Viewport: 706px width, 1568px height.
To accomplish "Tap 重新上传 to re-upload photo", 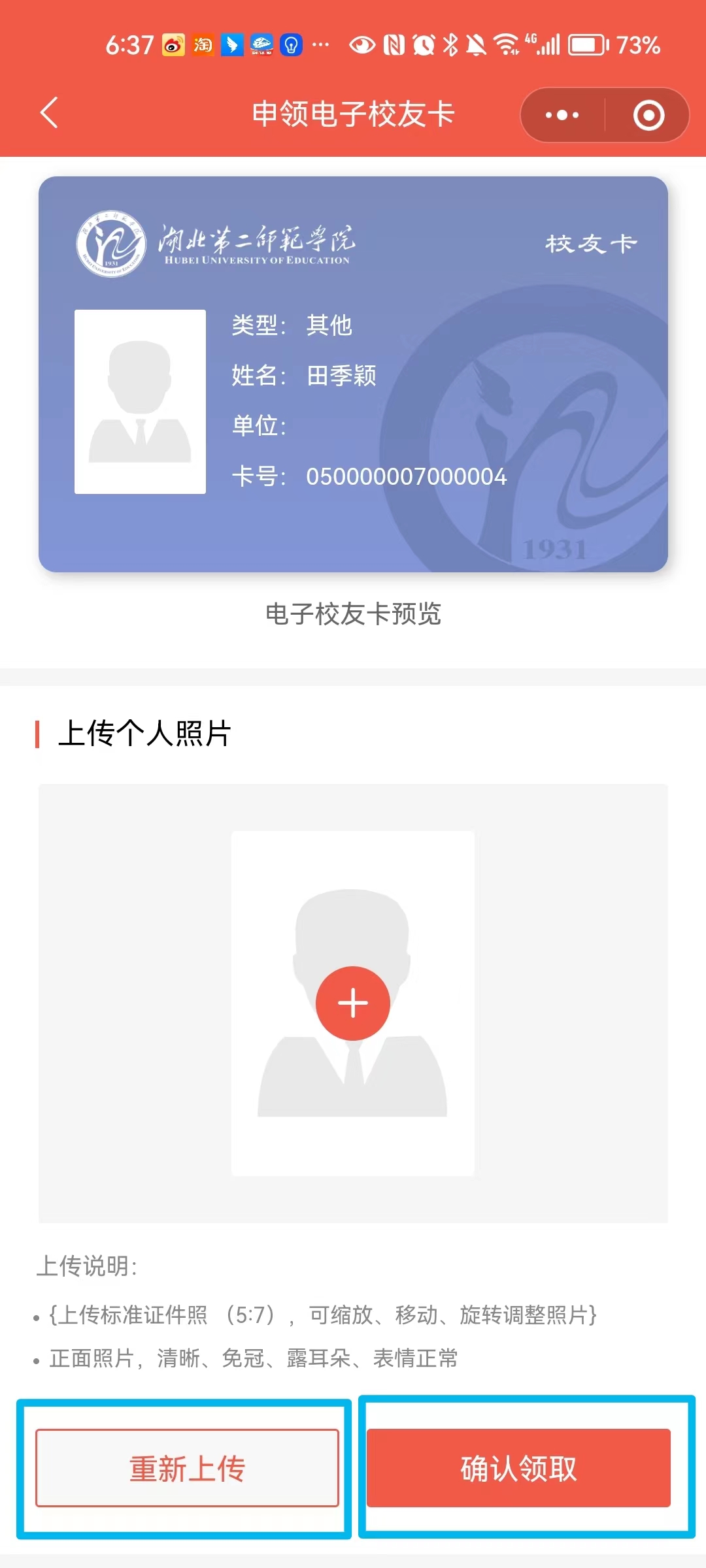I will point(187,1468).
